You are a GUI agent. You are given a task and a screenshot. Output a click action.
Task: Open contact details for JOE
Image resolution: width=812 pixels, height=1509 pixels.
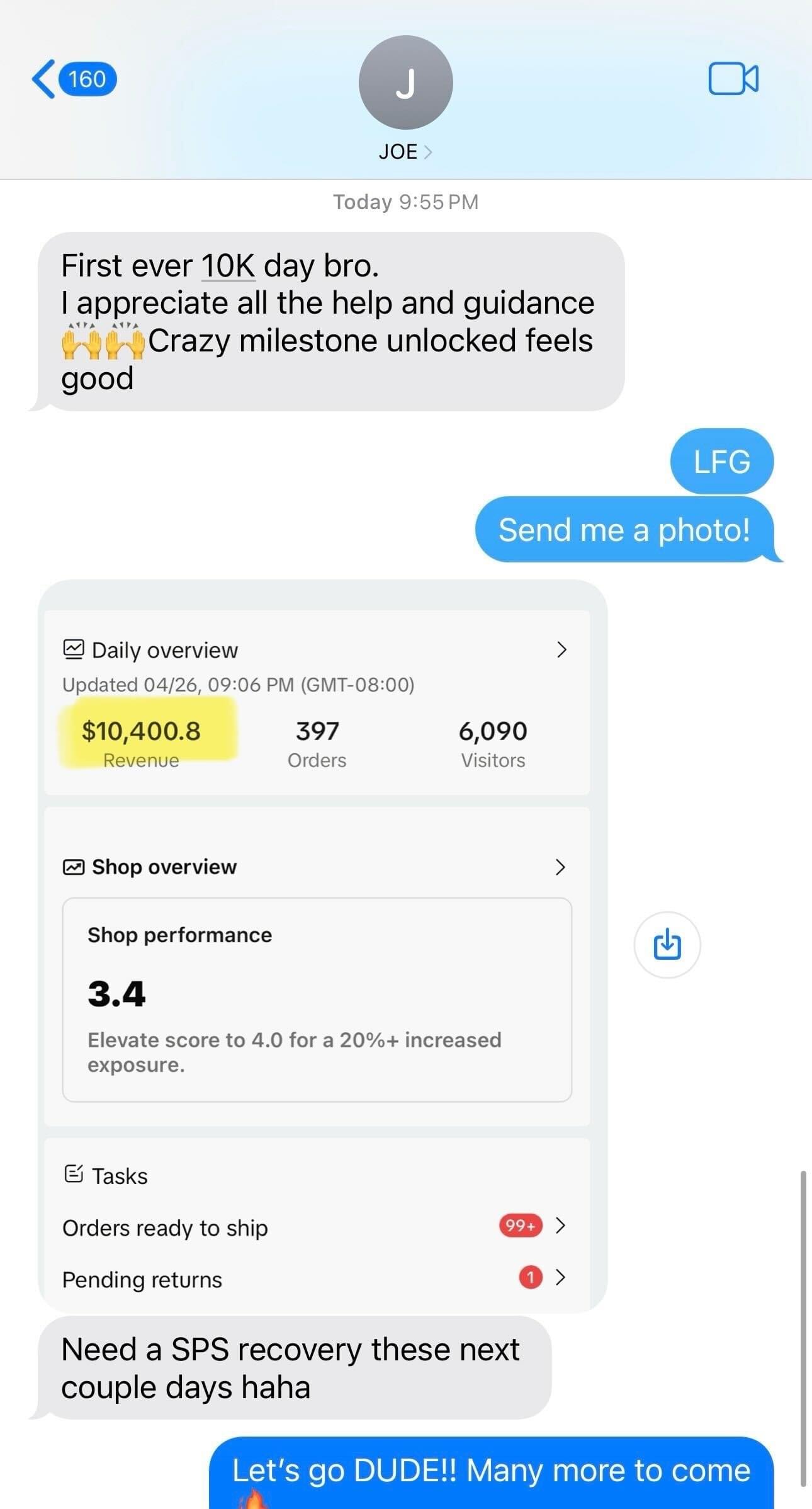click(x=405, y=152)
